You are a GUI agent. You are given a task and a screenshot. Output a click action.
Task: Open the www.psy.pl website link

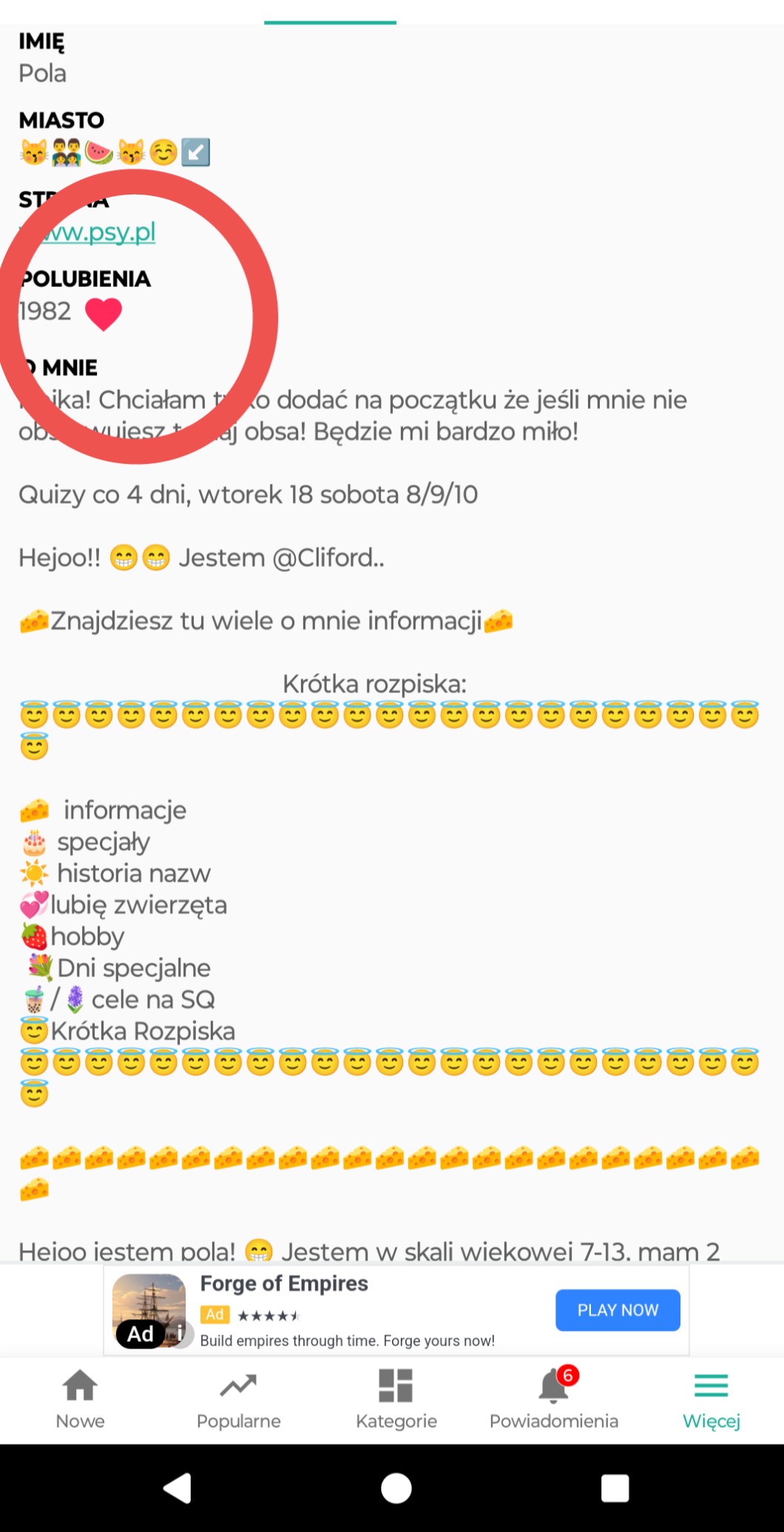point(96,232)
